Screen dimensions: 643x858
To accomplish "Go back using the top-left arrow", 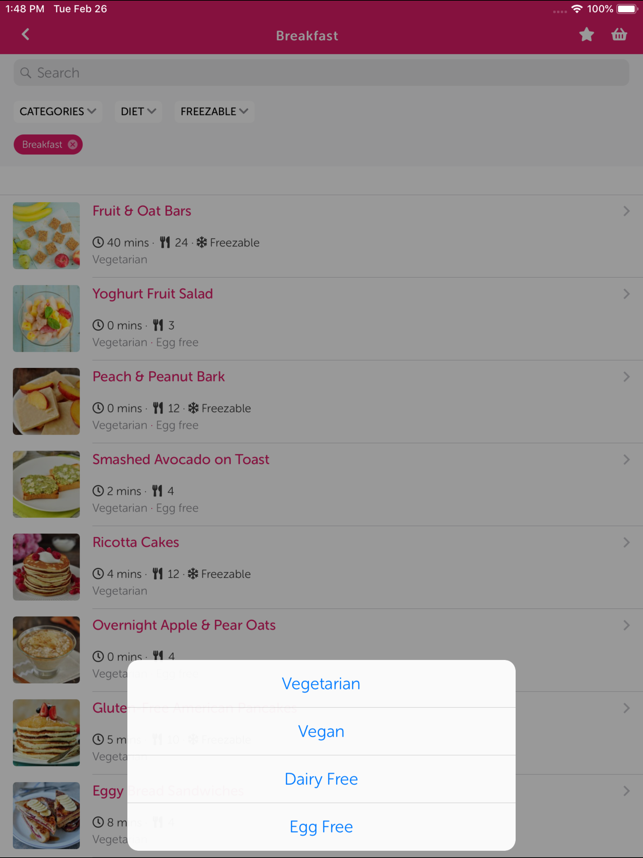I will click(26, 35).
